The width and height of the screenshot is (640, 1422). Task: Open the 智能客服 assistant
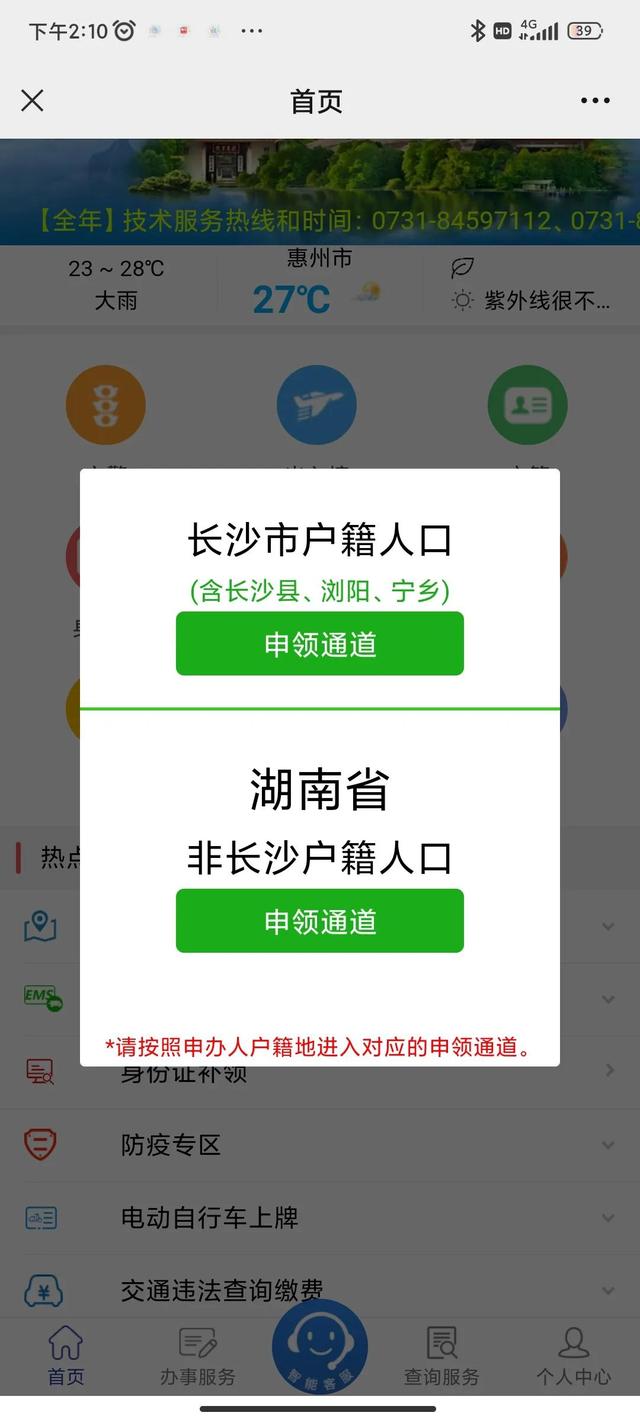coord(320,1348)
